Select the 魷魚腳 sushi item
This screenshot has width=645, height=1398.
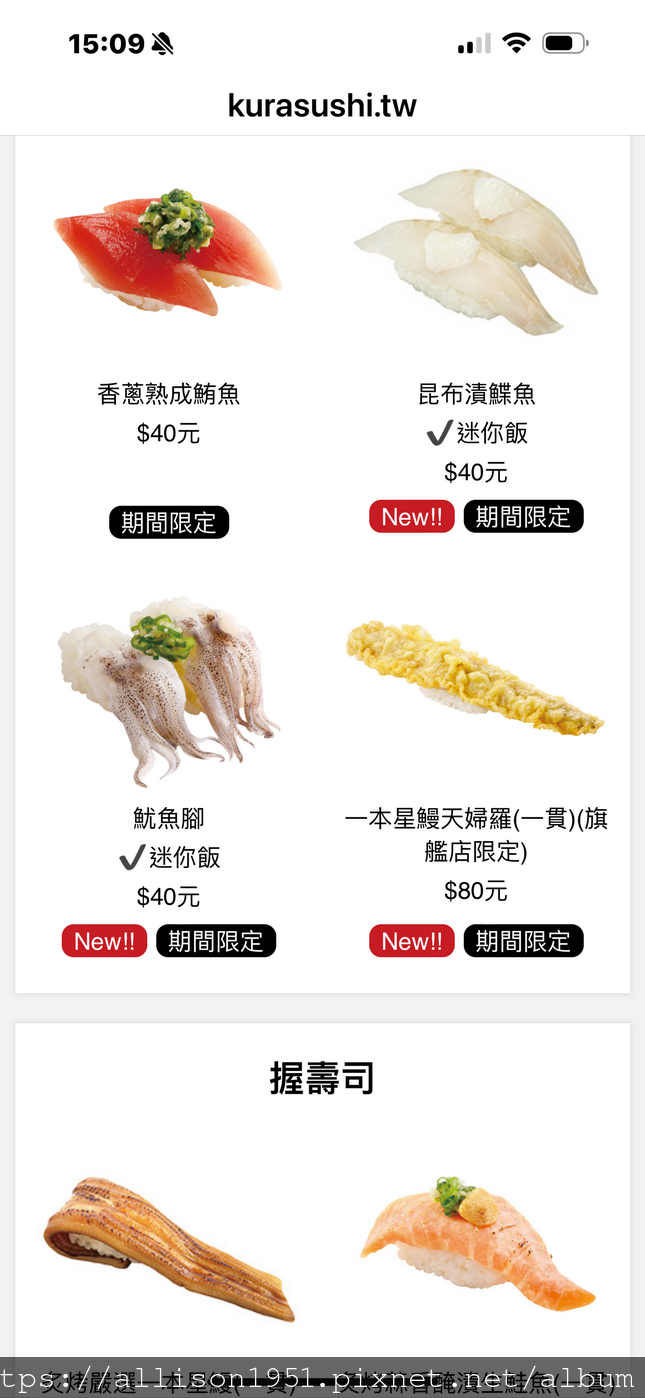coord(168,818)
